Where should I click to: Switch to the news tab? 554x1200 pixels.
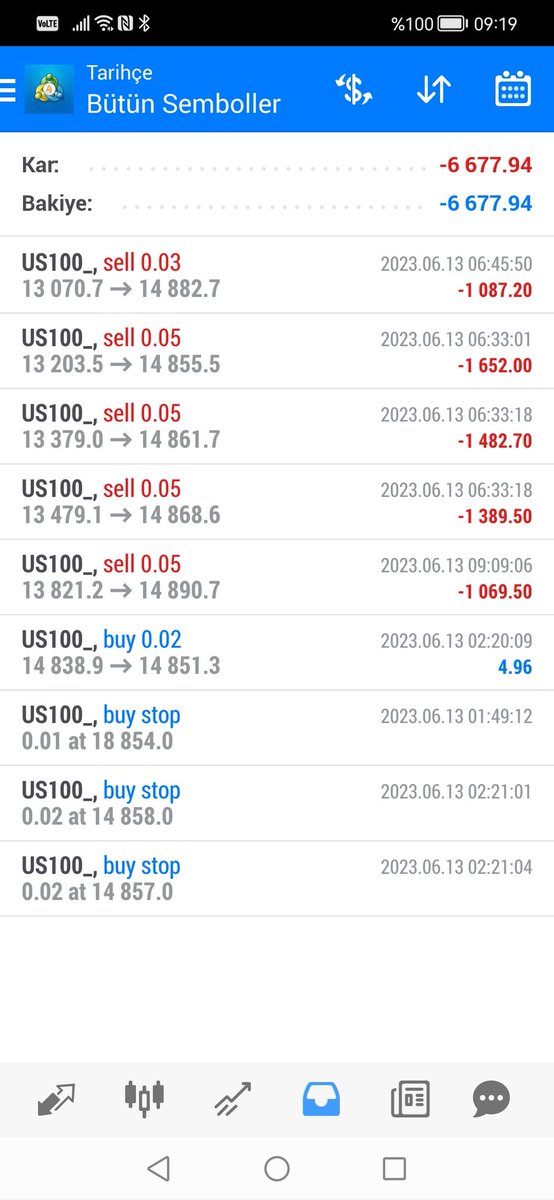410,1099
